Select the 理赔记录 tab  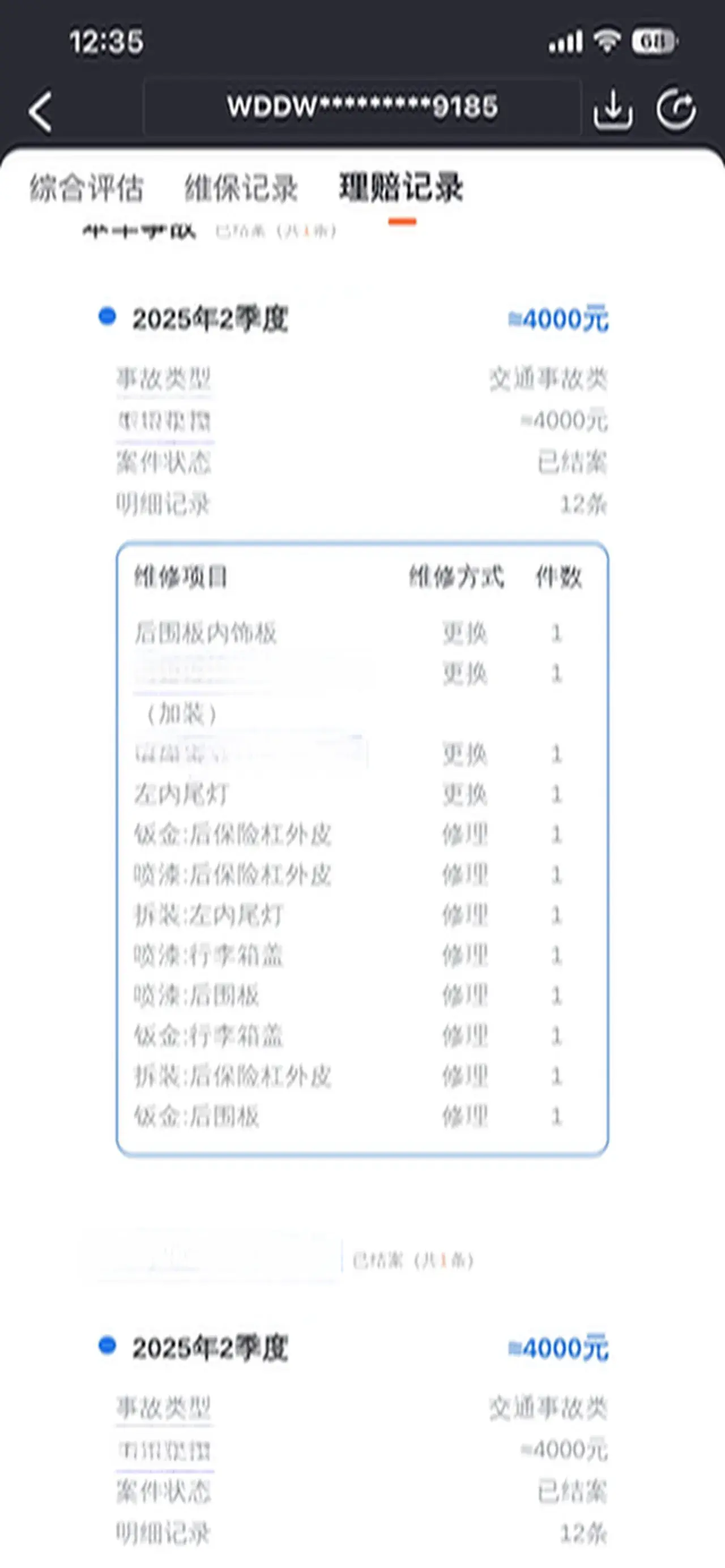coord(401,187)
